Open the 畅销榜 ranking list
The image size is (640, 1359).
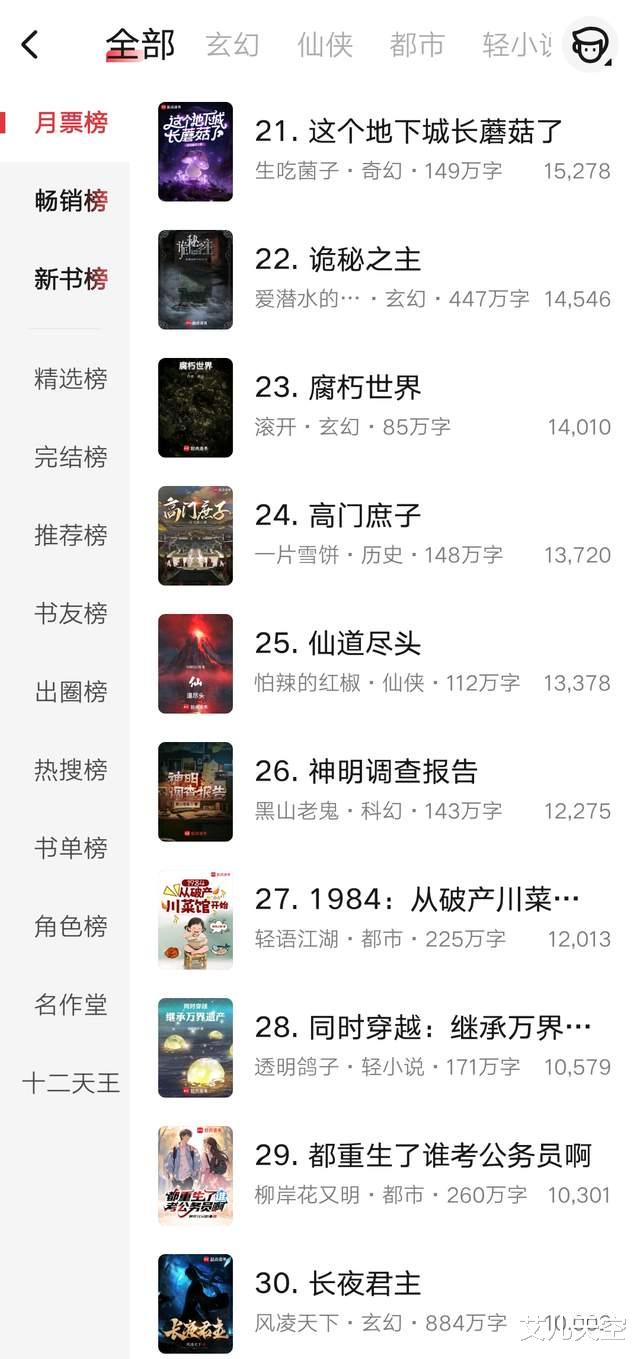[x=70, y=201]
